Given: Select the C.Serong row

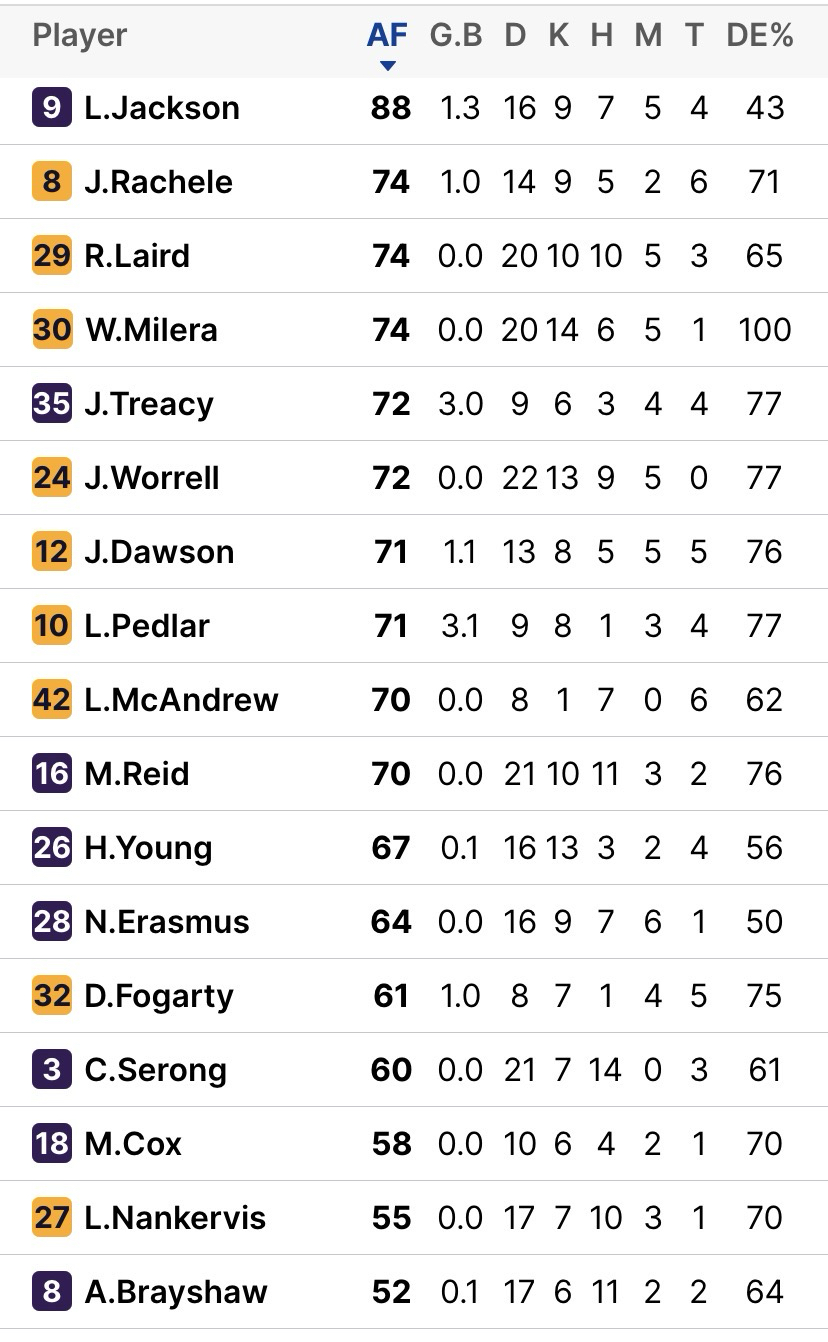Looking at the screenshot, I should [155, 1070].
